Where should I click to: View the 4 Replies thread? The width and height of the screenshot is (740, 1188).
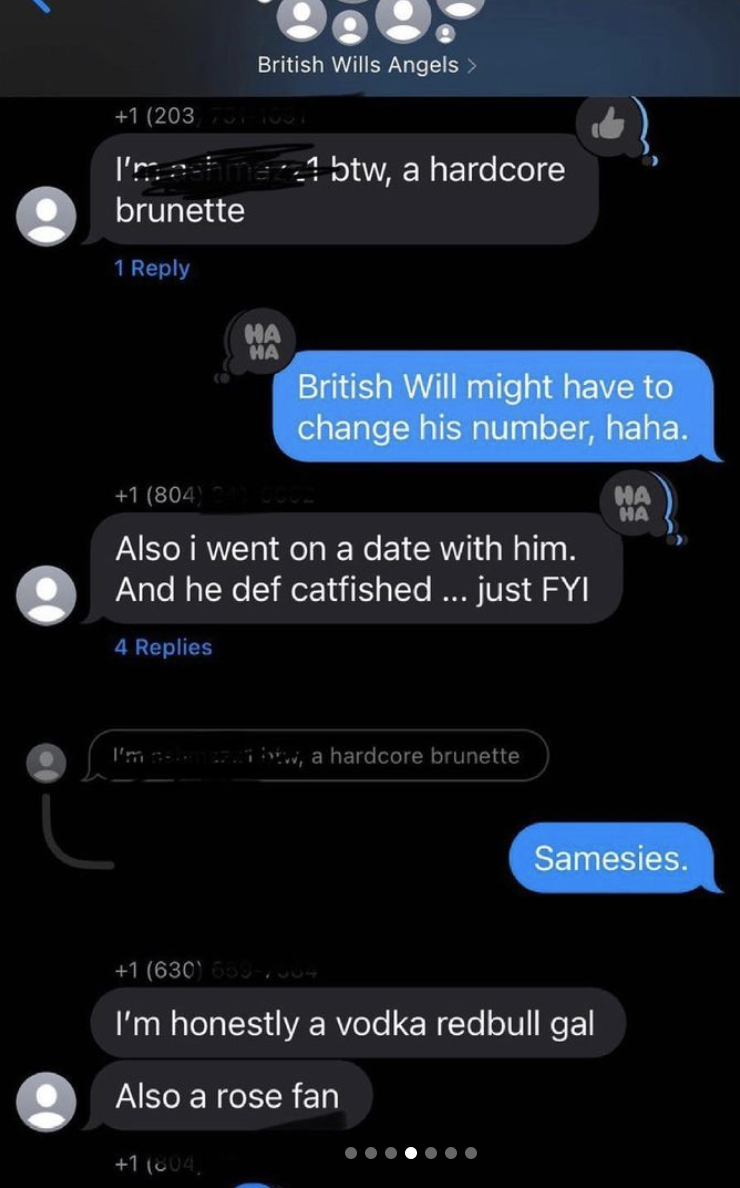pyautogui.click(x=163, y=647)
